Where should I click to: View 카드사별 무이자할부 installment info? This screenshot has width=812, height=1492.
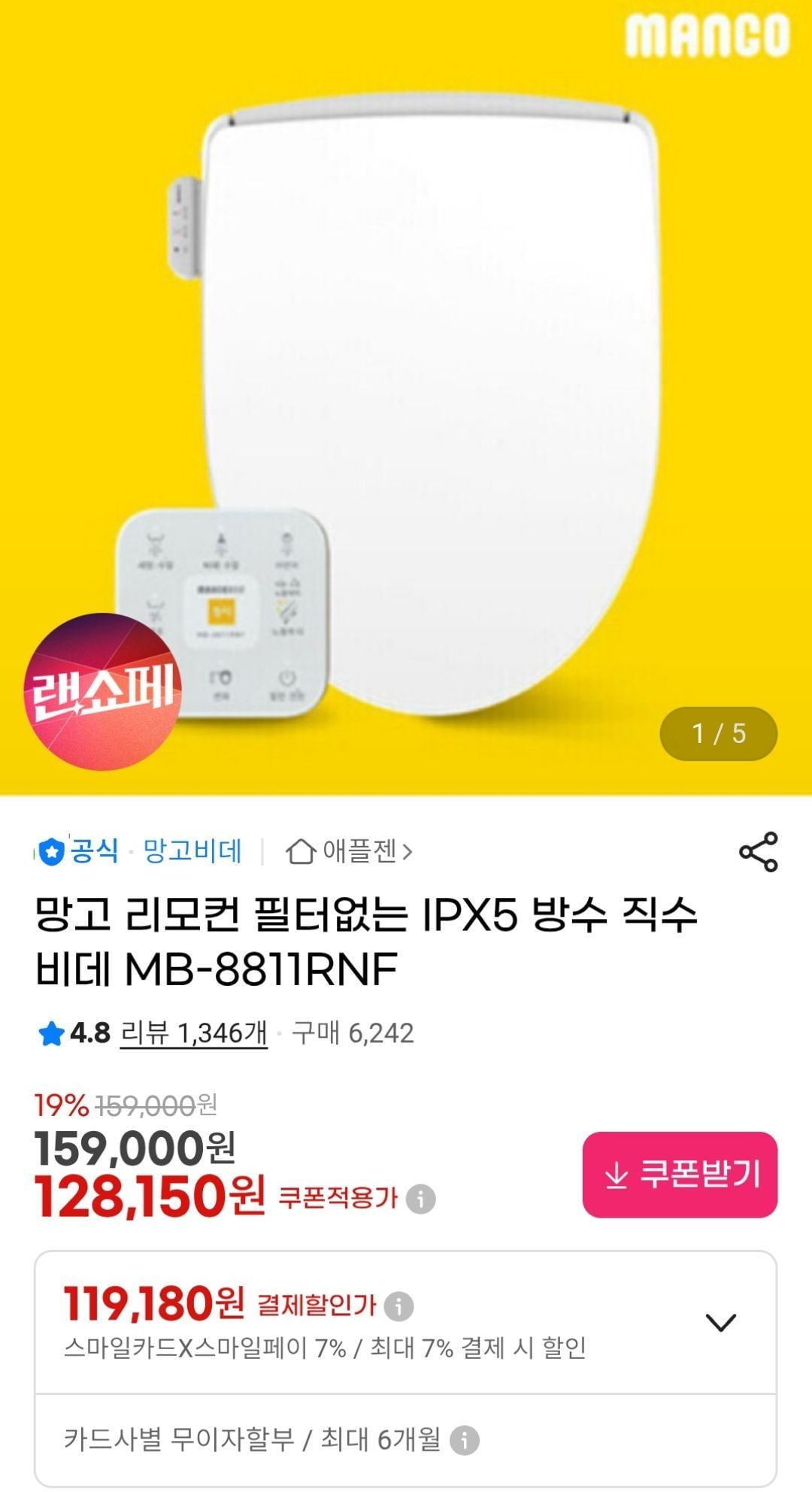click(x=465, y=1441)
